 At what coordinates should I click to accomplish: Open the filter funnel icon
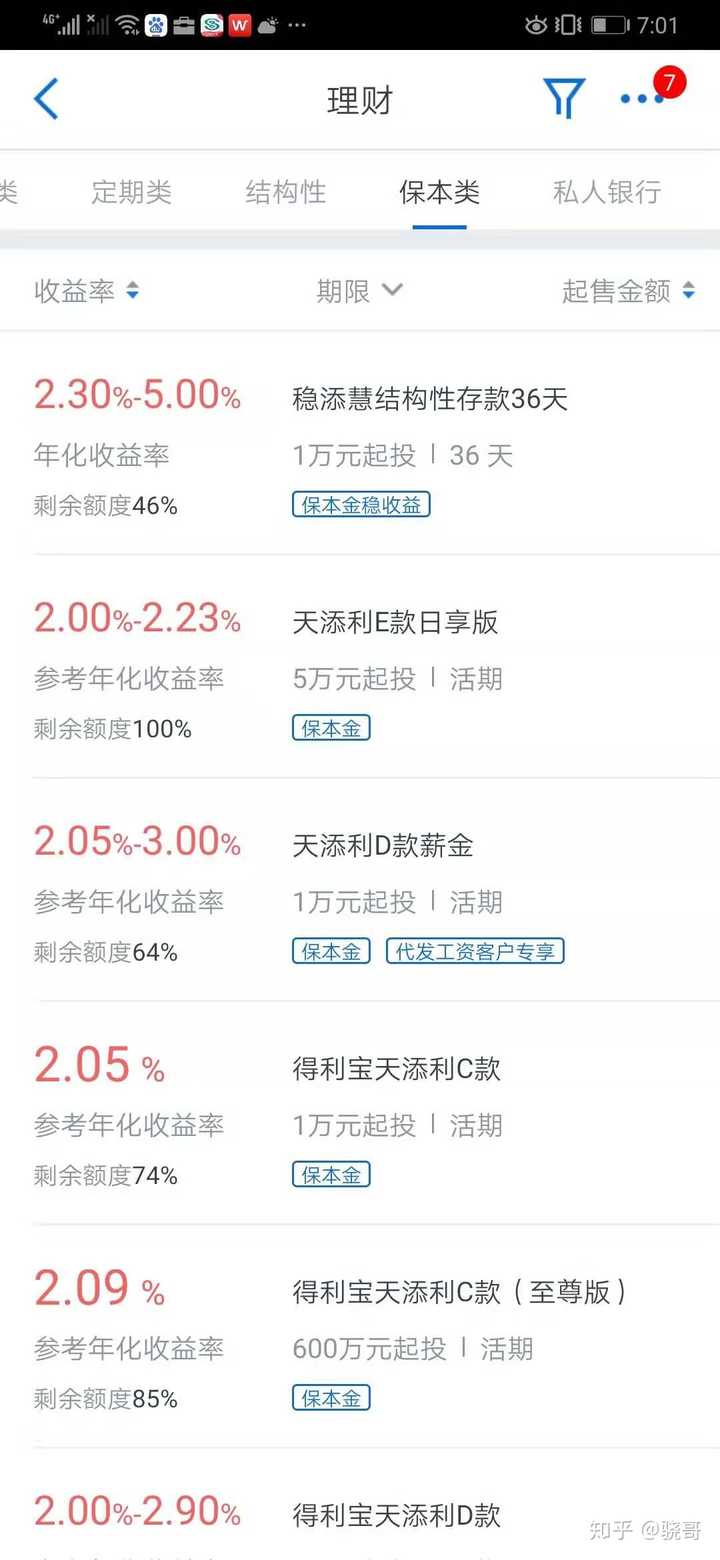564,99
